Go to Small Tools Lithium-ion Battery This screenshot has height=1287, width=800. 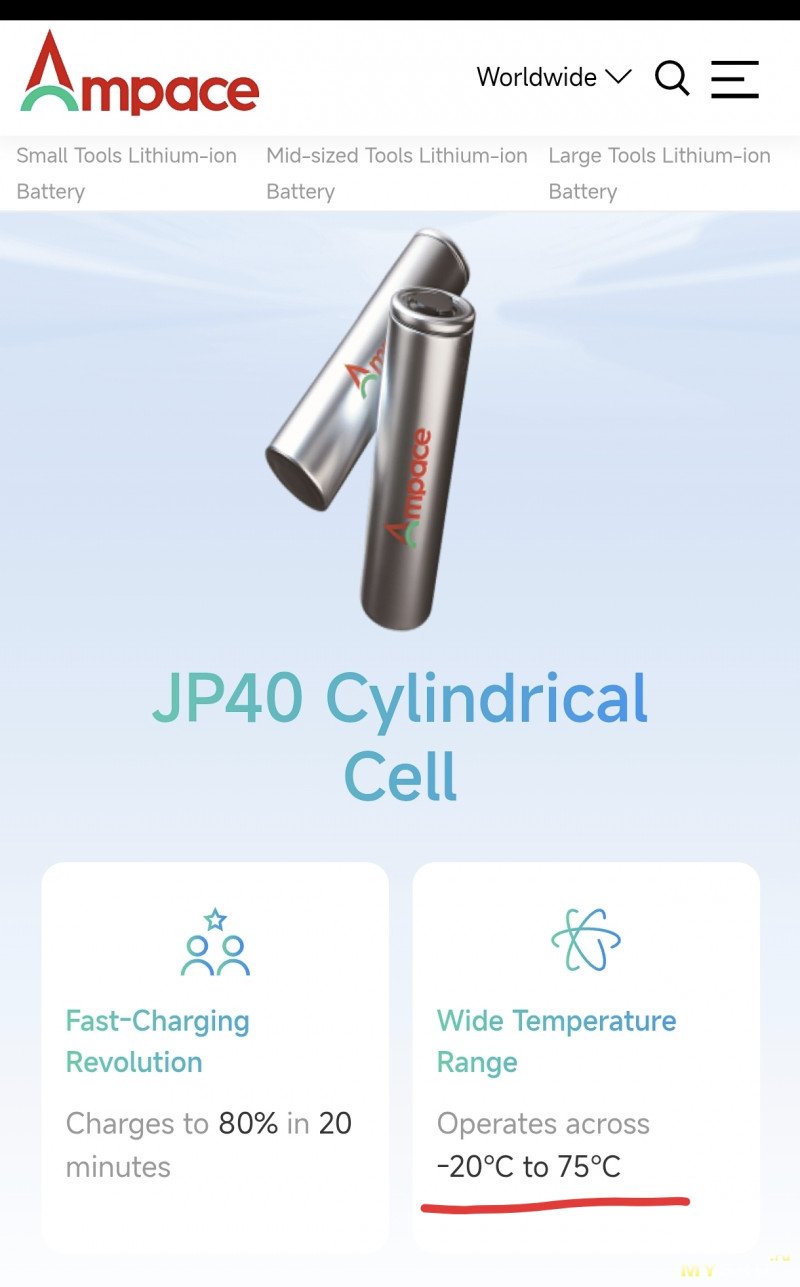tap(126, 173)
